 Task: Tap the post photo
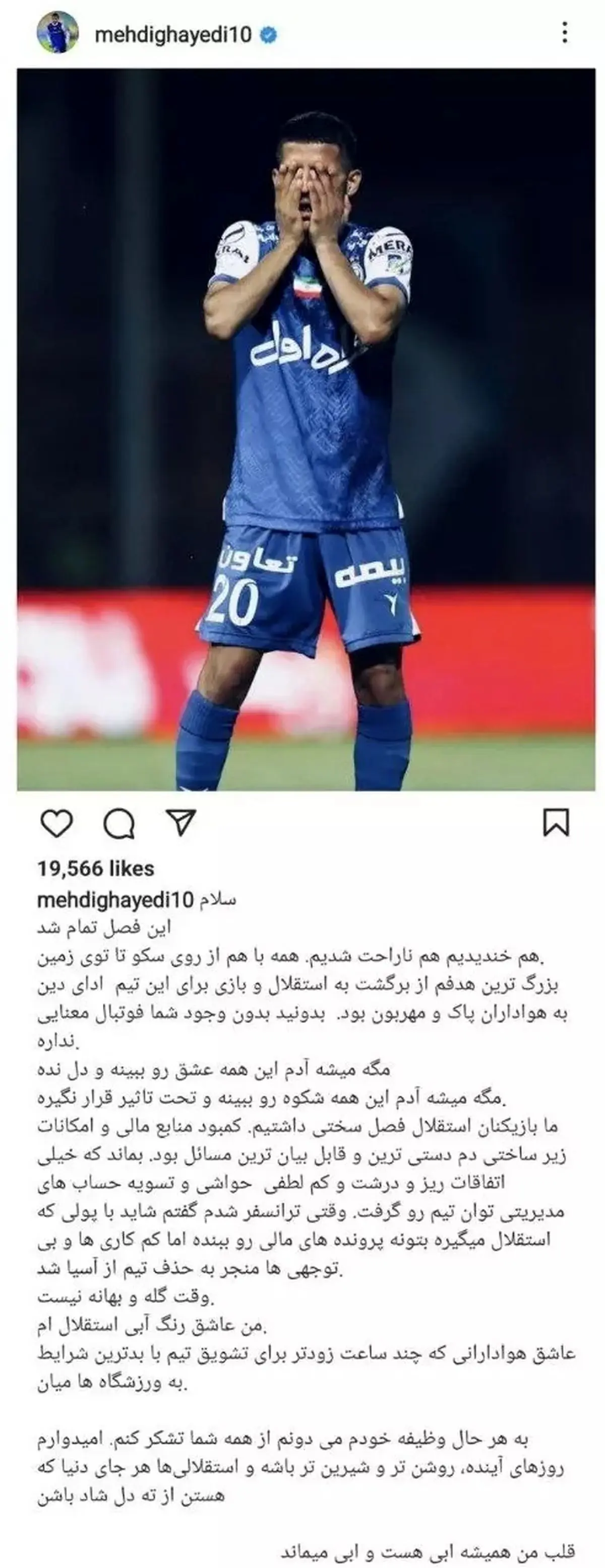306,429
